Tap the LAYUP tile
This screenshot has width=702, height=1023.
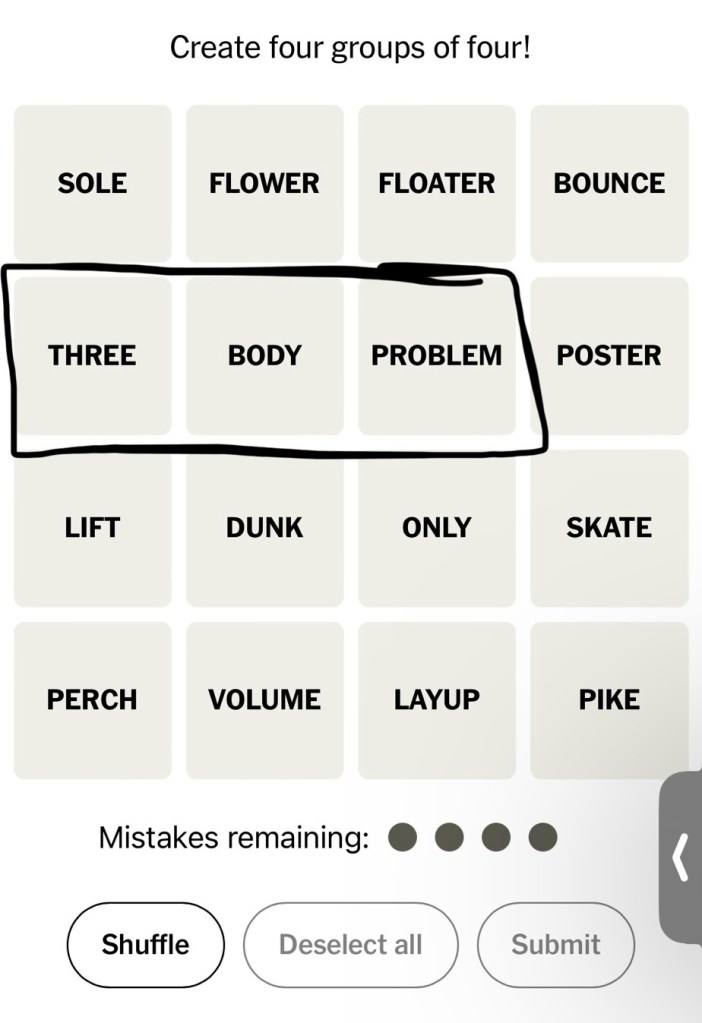click(x=437, y=700)
